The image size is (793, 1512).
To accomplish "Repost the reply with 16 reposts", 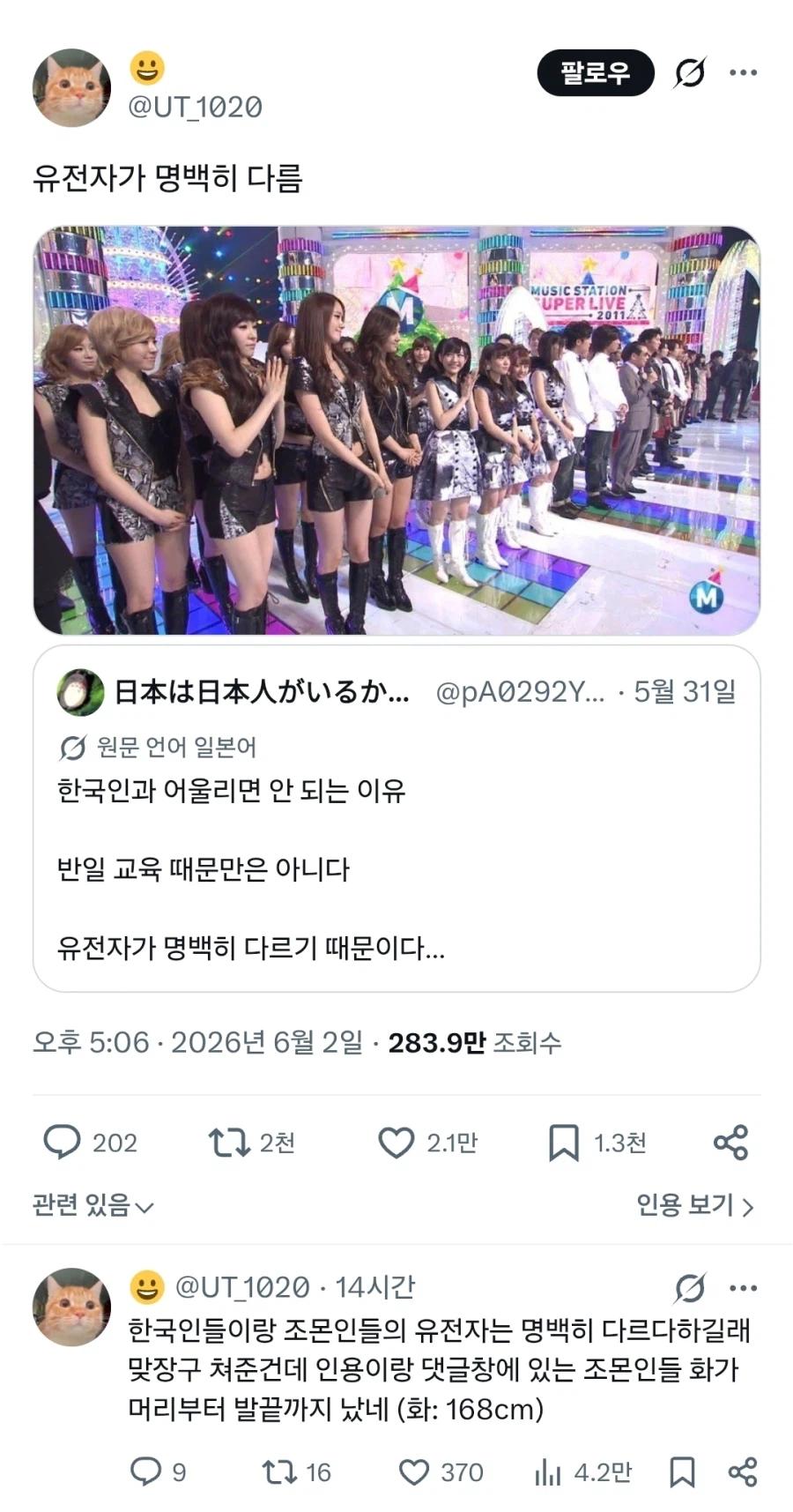I will click(296, 1471).
